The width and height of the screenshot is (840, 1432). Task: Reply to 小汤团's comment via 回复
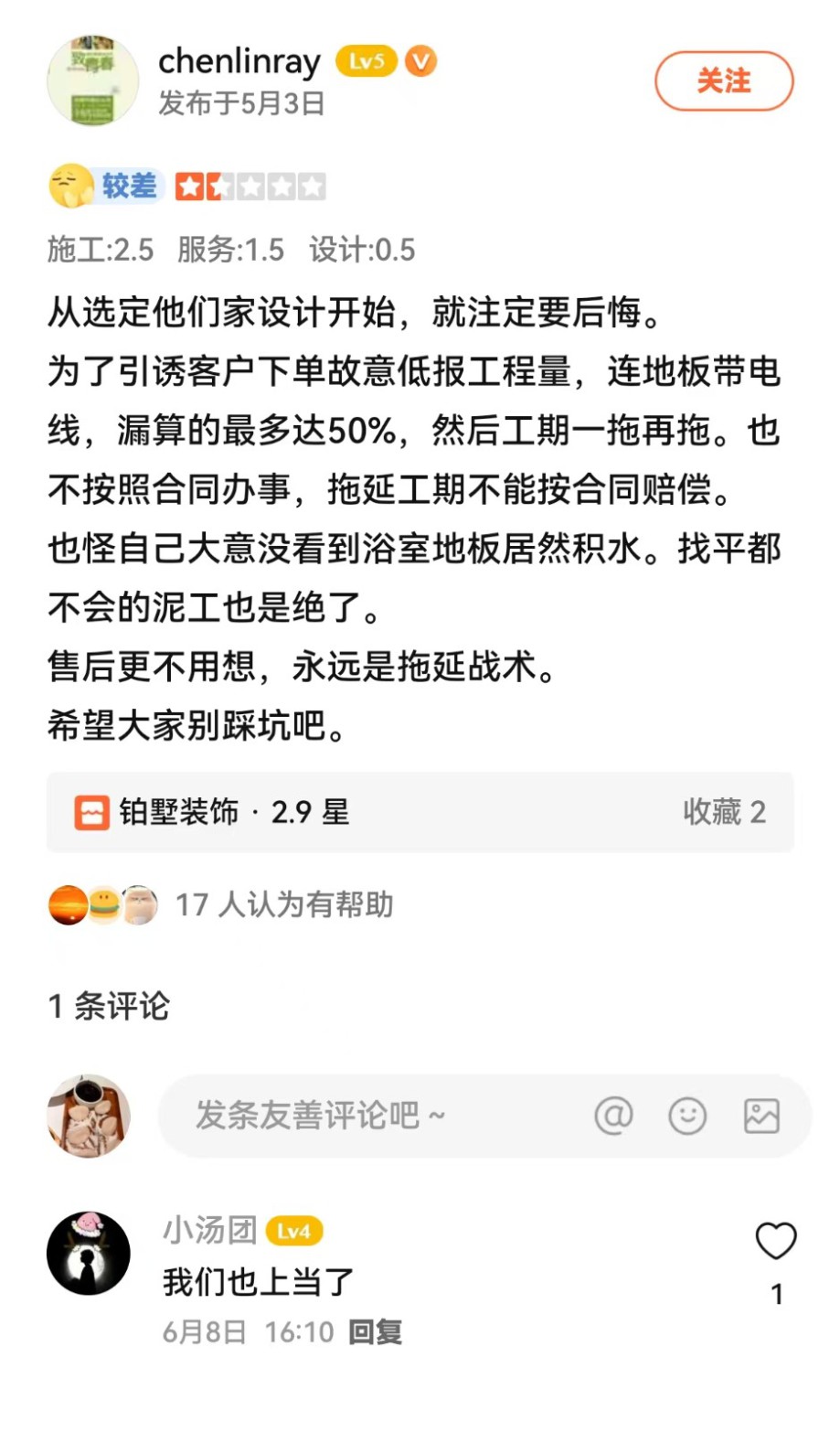(x=375, y=1332)
